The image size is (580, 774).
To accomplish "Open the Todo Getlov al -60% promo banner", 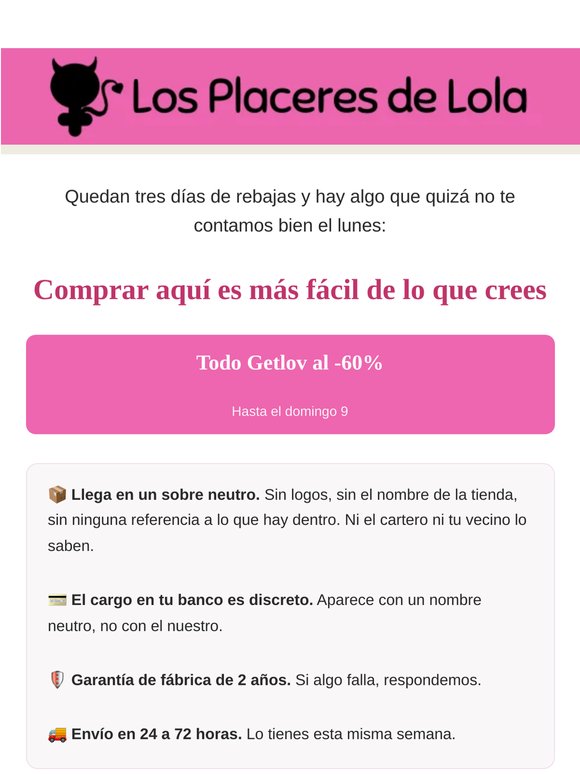I will pyautogui.click(x=290, y=384).
